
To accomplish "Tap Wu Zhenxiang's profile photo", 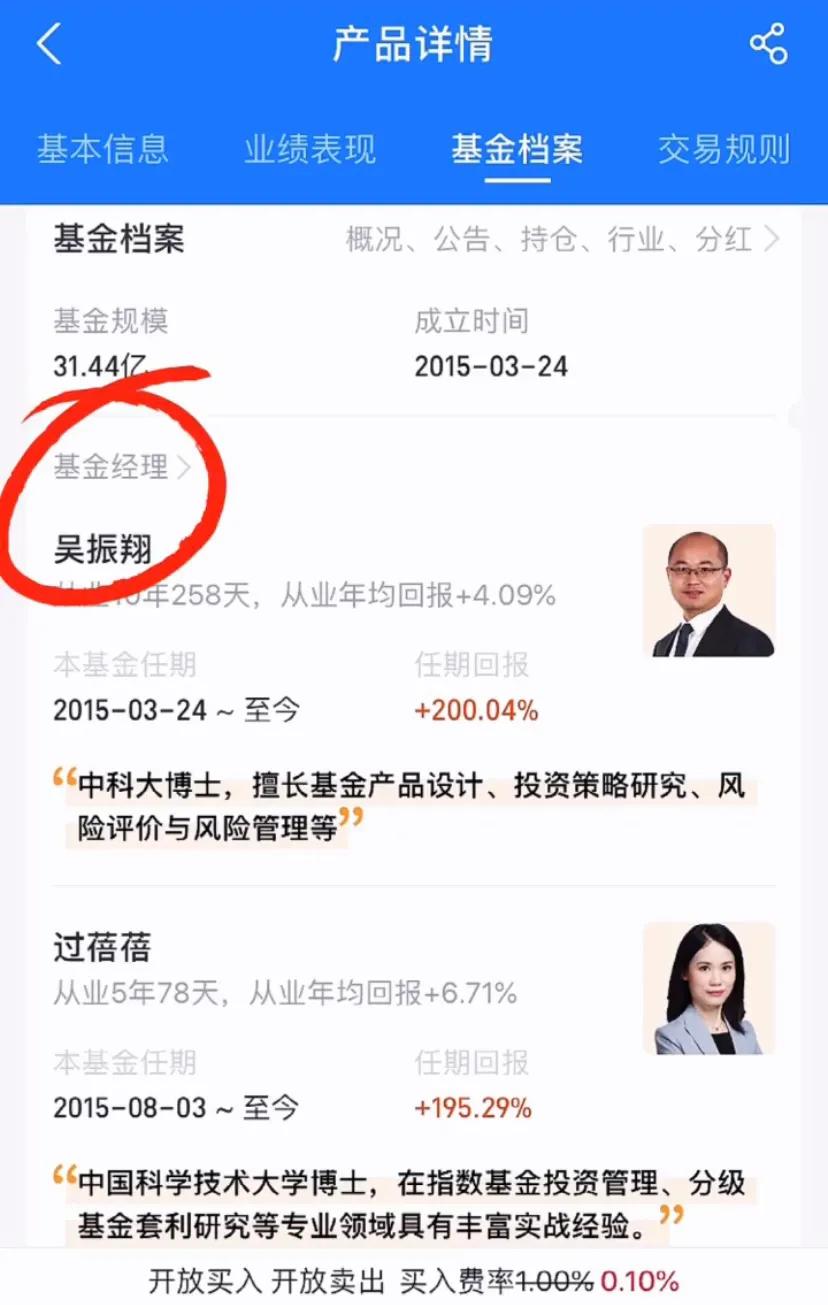I will tap(709, 590).
